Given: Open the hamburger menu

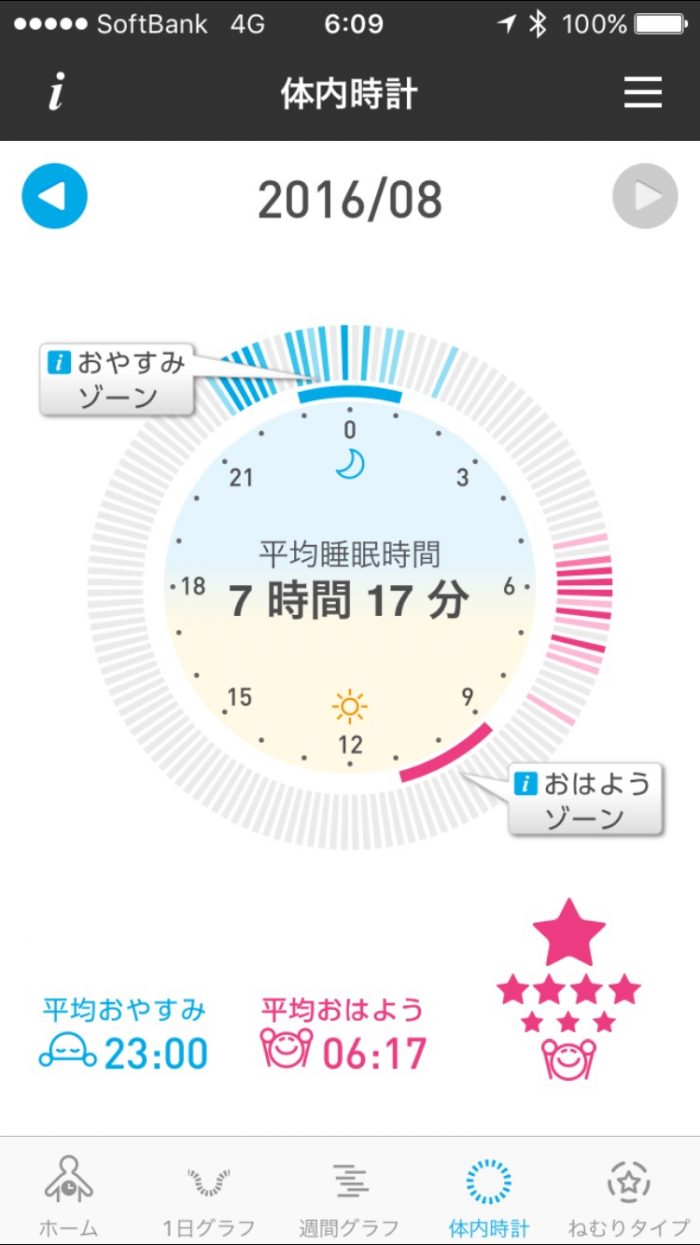Looking at the screenshot, I should pos(643,93).
